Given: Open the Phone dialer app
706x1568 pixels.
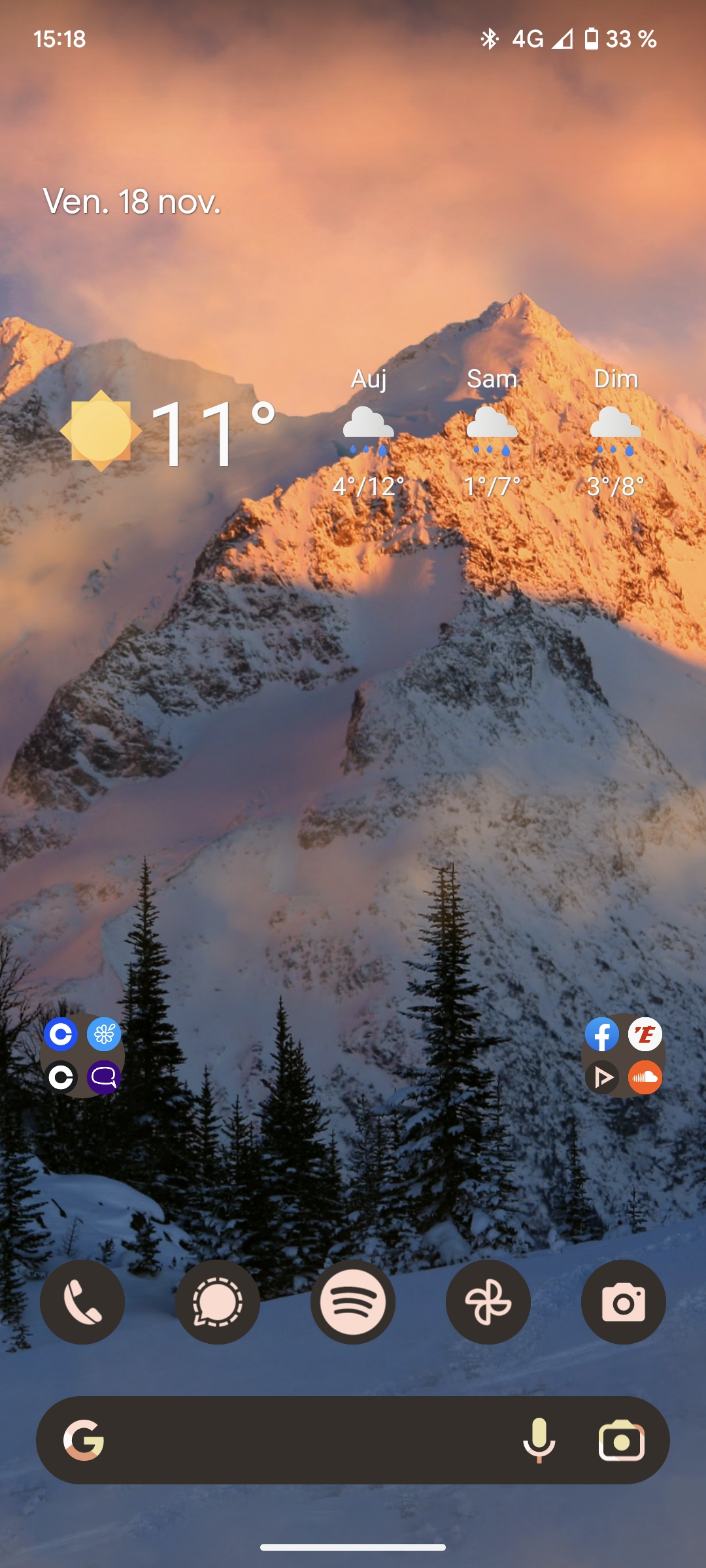Looking at the screenshot, I should click(82, 1302).
